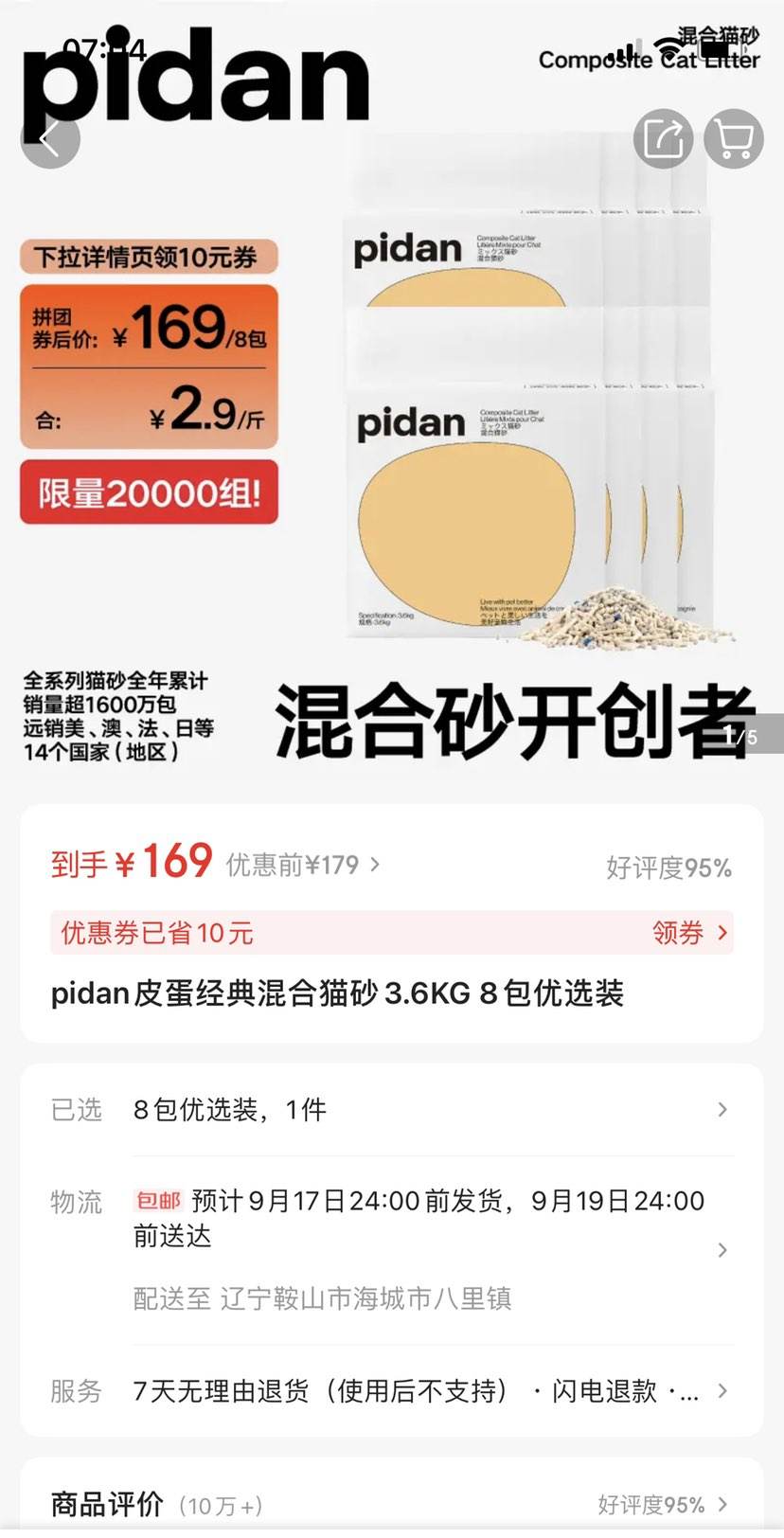Tap 领券 to claim coupon
Image resolution: width=784 pixels, height=1538 pixels.
click(690, 933)
